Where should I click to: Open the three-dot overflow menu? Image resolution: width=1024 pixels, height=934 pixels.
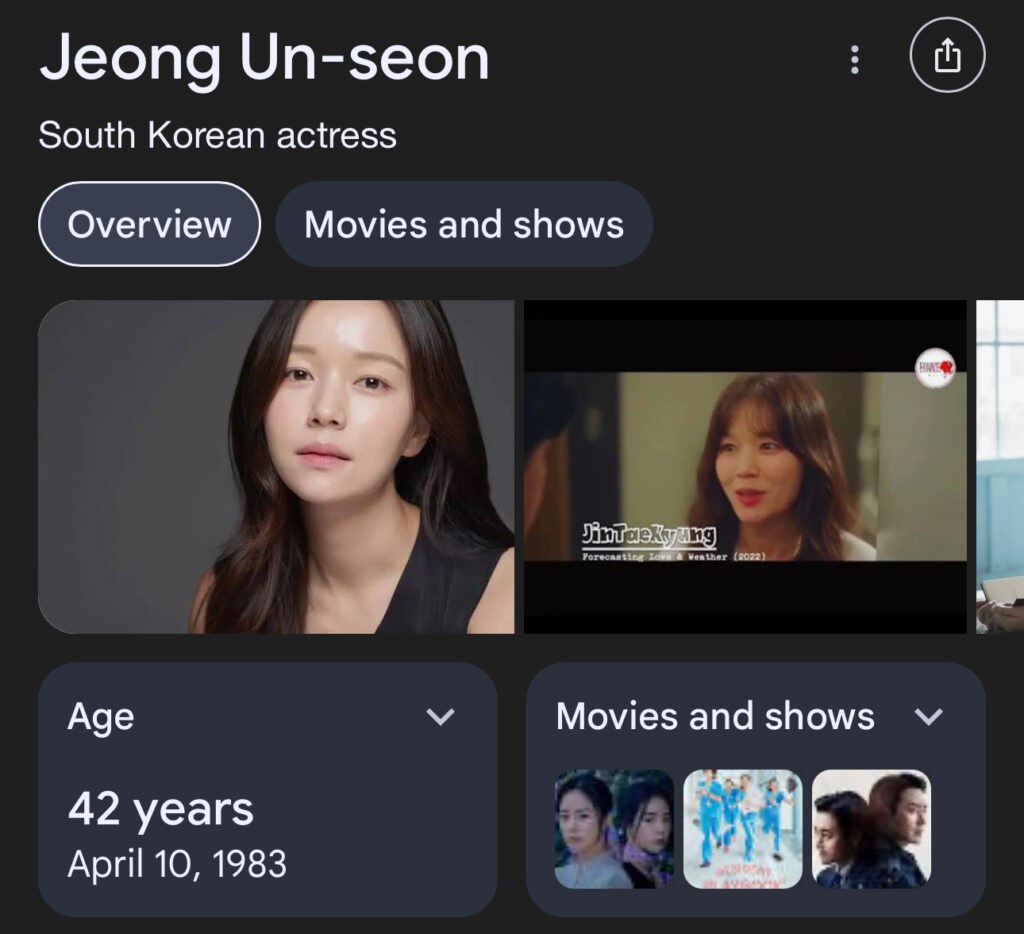(854, 59)
